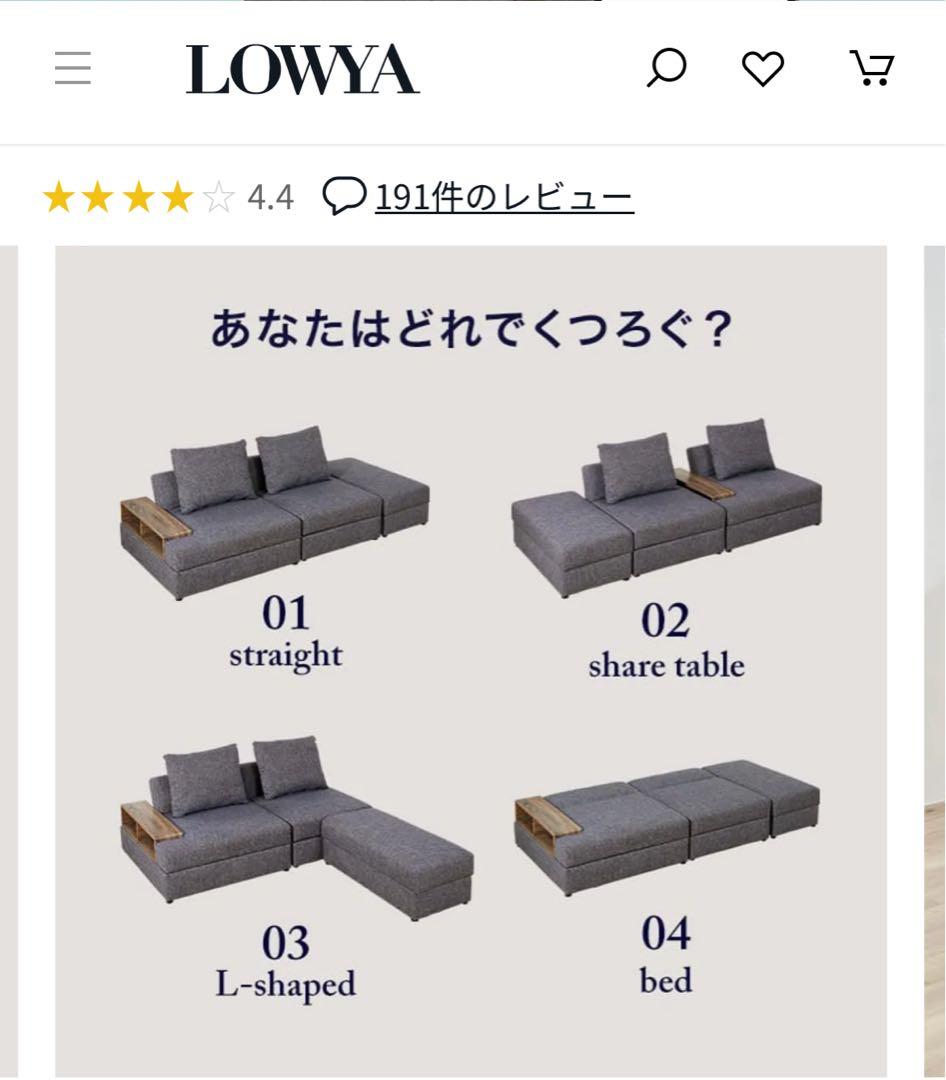The image size is (946, 1080).
Task: Open the search magnifier icon
Action: tap(666, 68)
